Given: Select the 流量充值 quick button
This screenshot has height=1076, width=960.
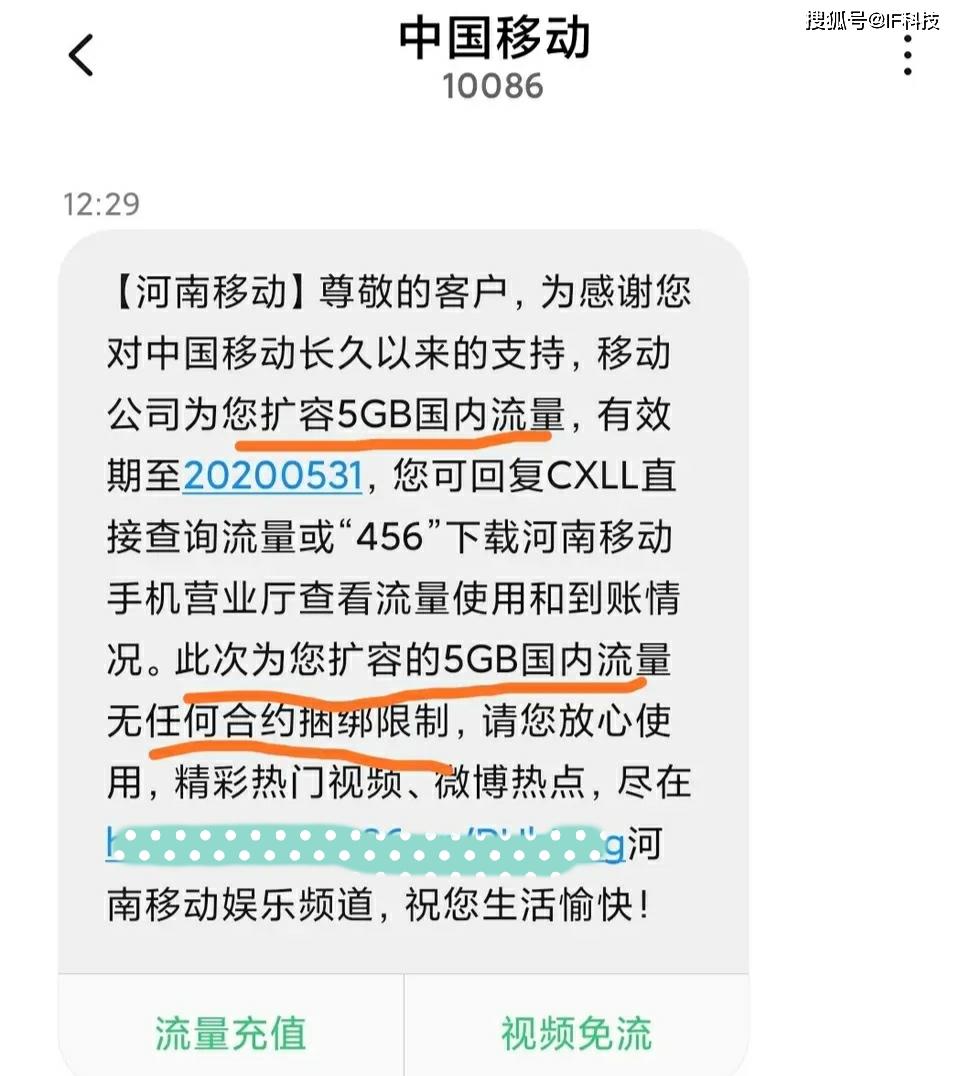Looking at the screenshot, I should click(x=230, y=1033).
